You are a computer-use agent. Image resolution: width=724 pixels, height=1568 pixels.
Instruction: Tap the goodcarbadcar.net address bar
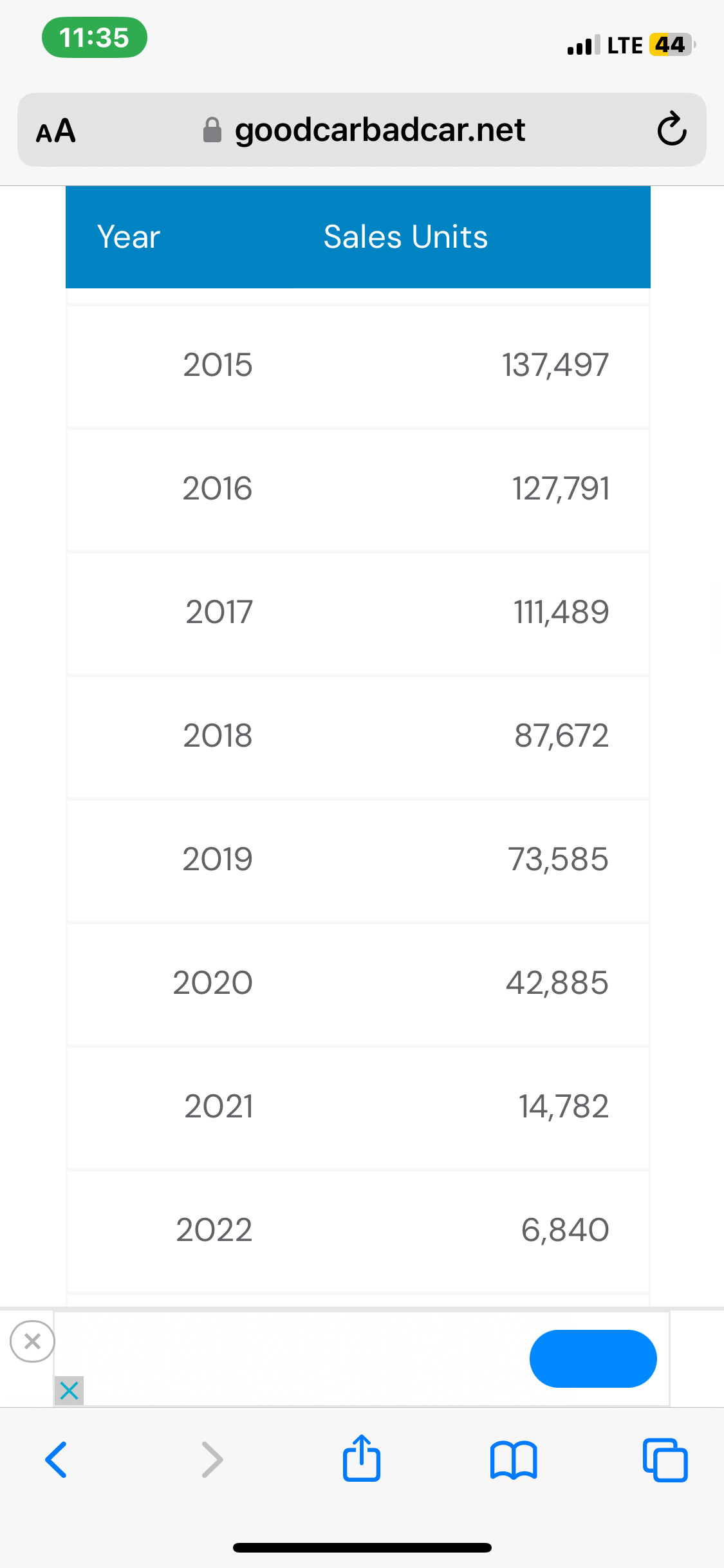[362, 130]
